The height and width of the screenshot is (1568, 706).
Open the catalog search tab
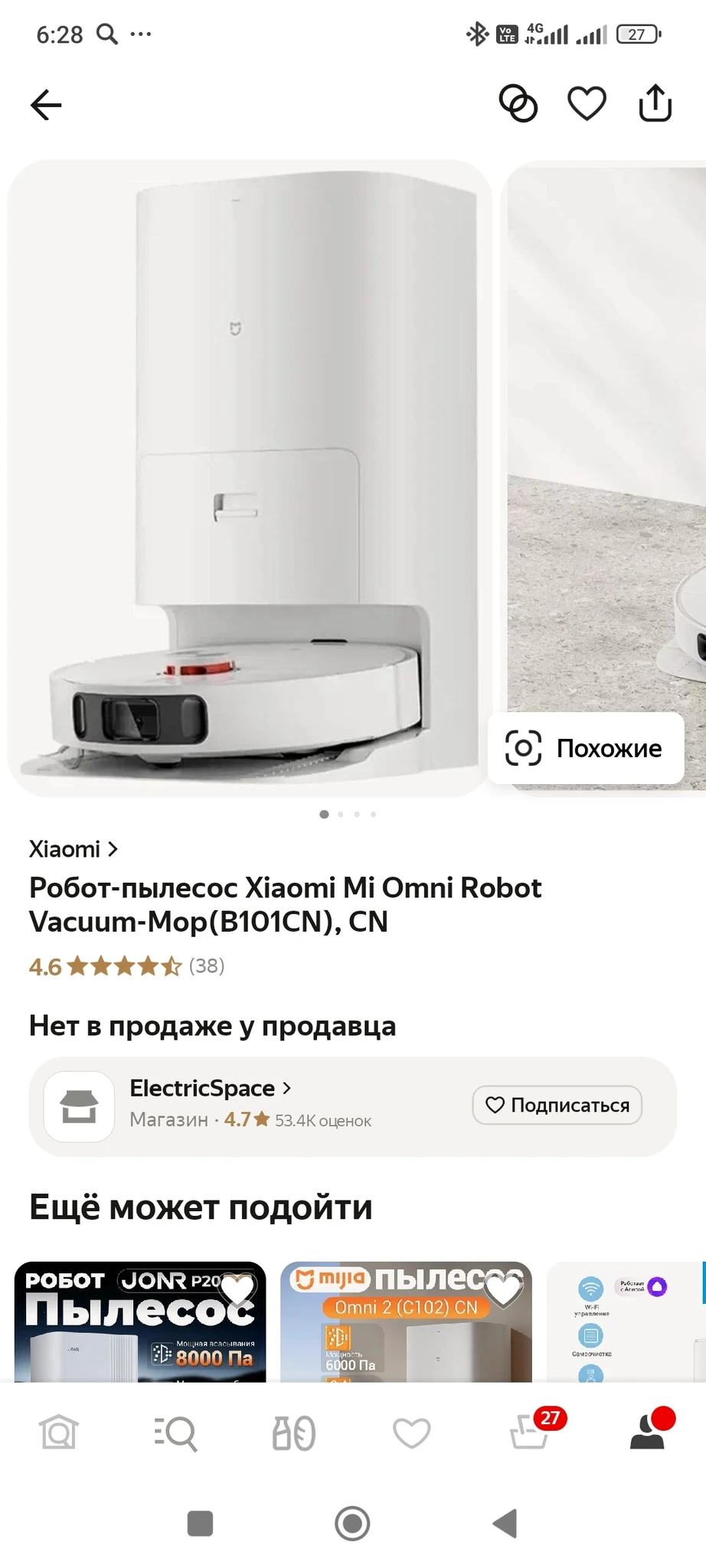(x=176, y=1432)
